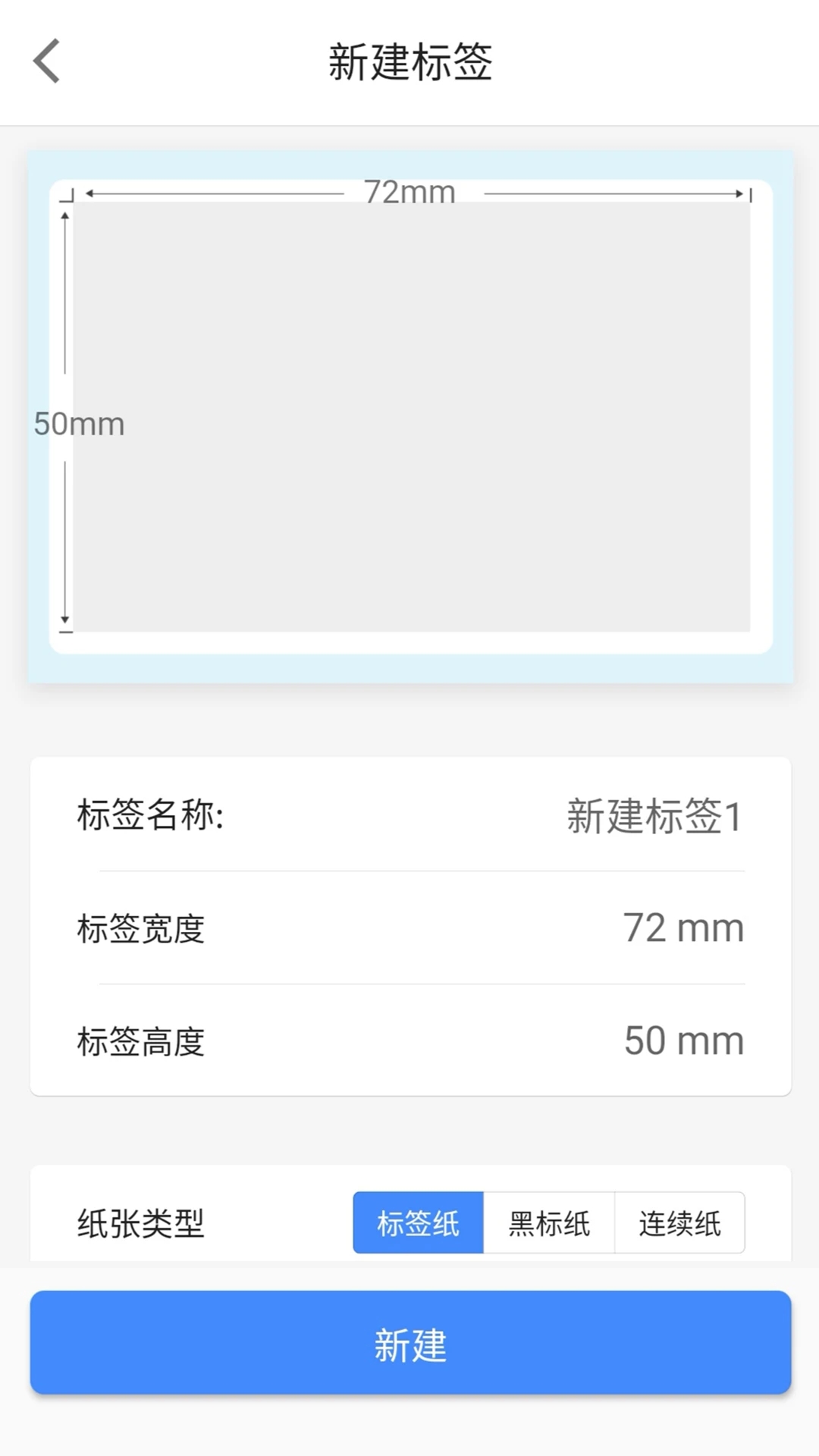Click 标签高度 to change height
819x1456 pixels.
(140, 1043)
